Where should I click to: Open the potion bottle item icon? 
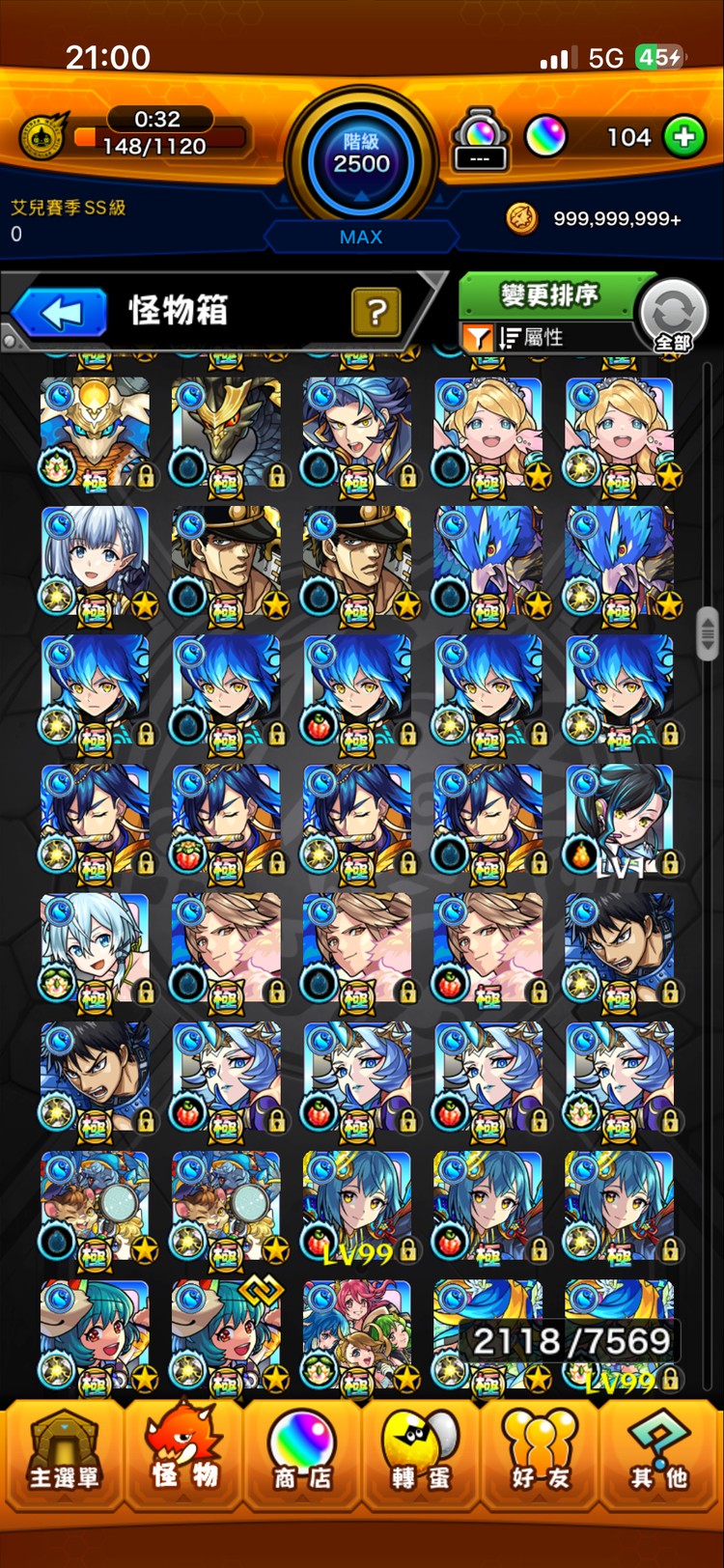click(x=480, y=141)
